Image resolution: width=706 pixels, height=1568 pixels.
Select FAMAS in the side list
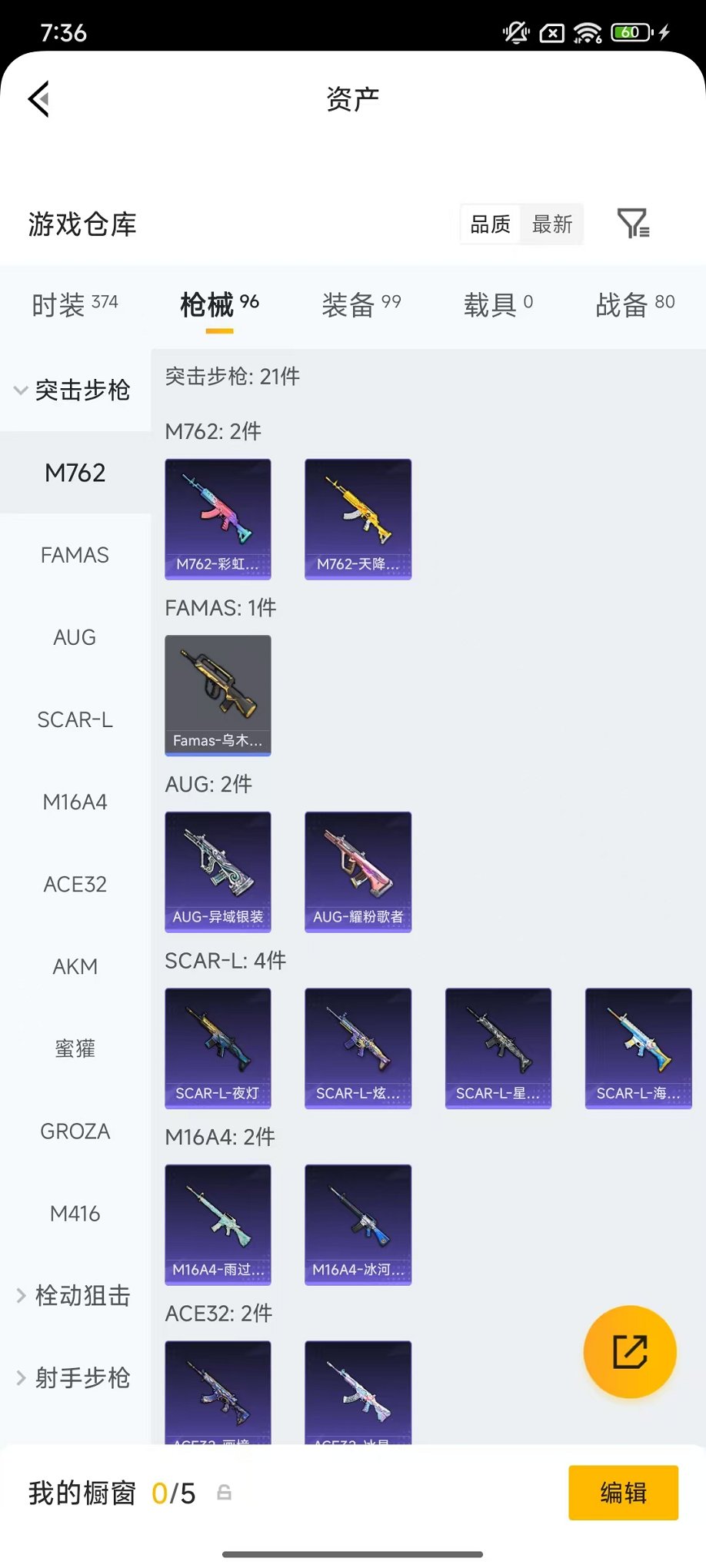75,555
